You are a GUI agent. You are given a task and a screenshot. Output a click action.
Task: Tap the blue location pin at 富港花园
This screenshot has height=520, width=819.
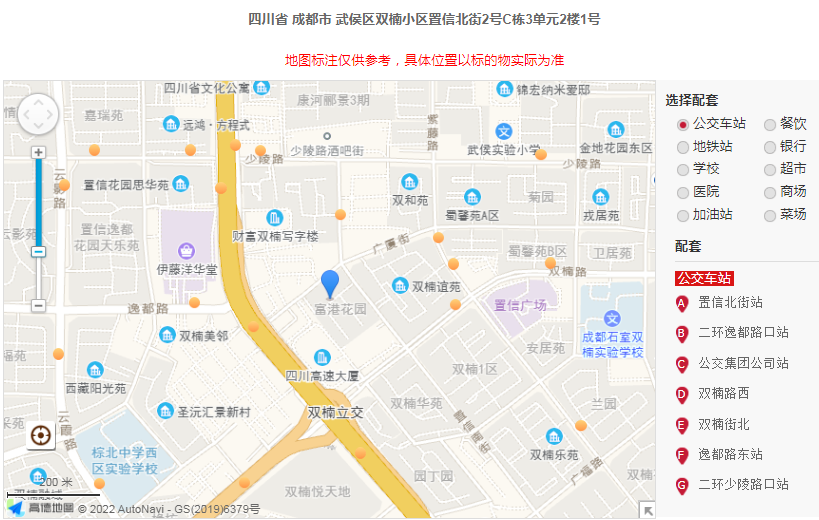click(330, 283)
